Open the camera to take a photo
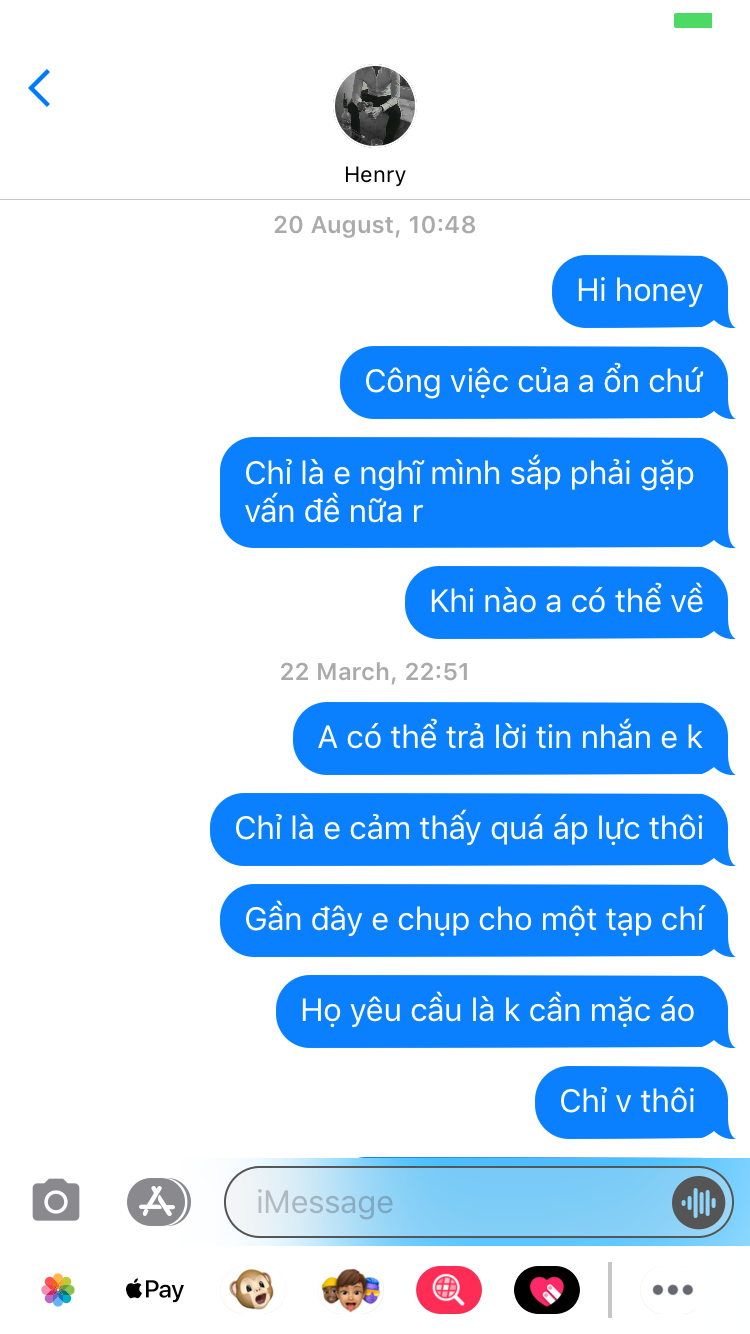 click(56, 1201)
